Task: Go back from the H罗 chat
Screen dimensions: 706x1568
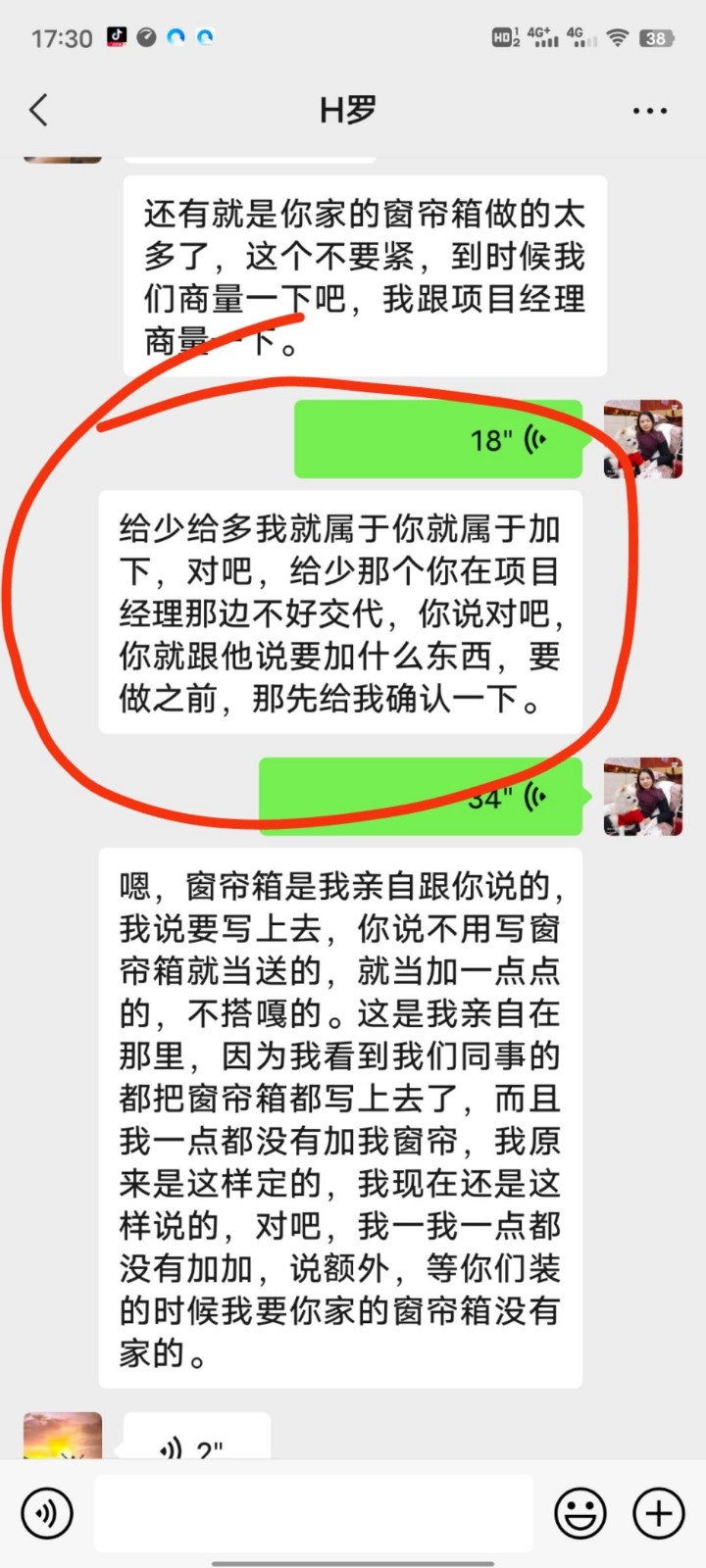Action: 39,110
